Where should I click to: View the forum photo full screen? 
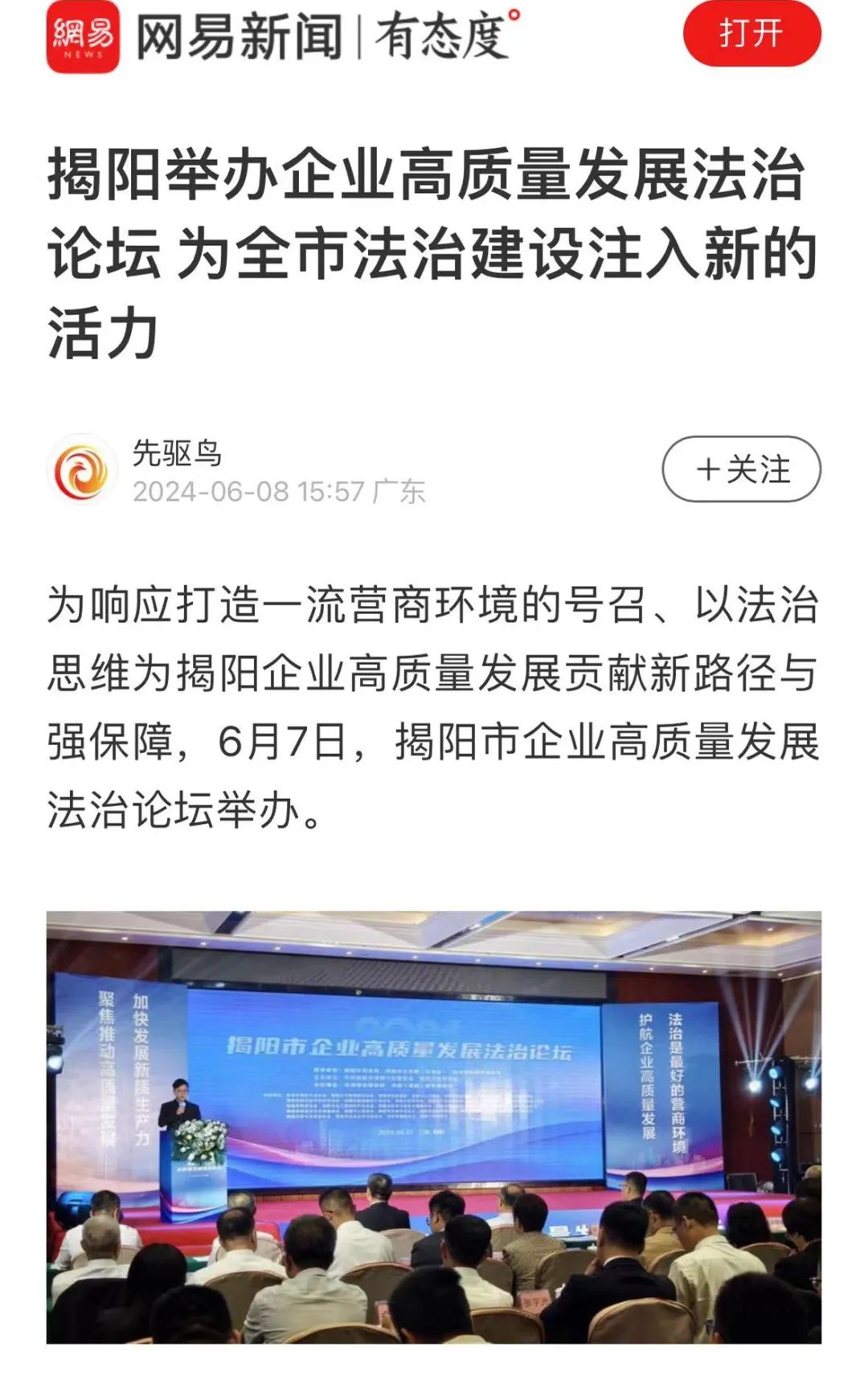click(434, 1127)
